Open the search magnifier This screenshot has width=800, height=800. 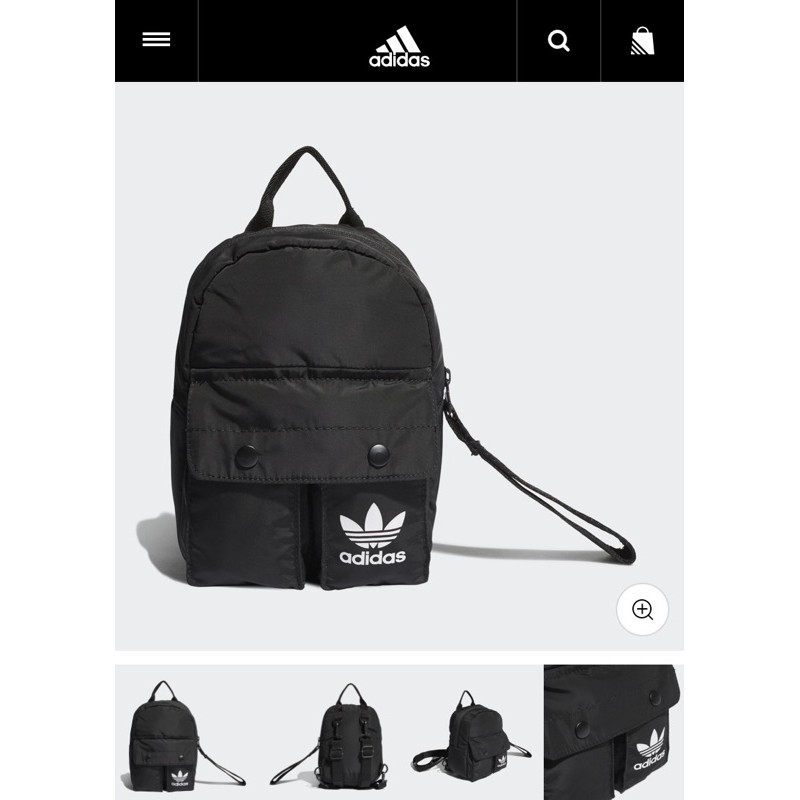pyautogui.click(x=559, y=41)
